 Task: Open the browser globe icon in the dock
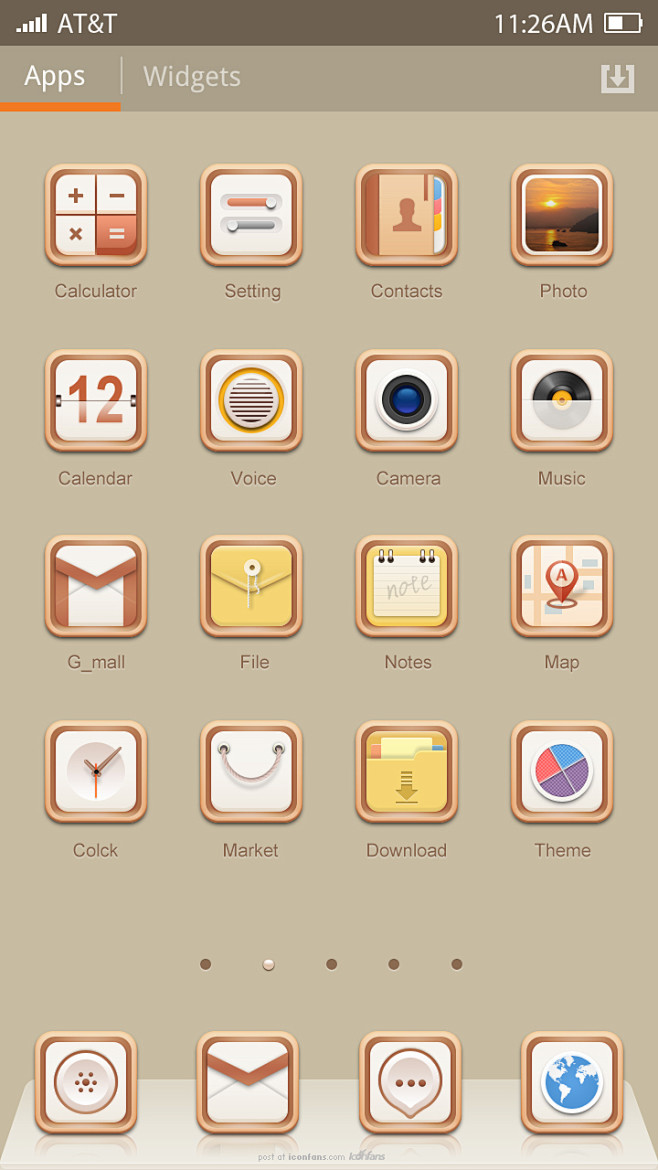572,1083
